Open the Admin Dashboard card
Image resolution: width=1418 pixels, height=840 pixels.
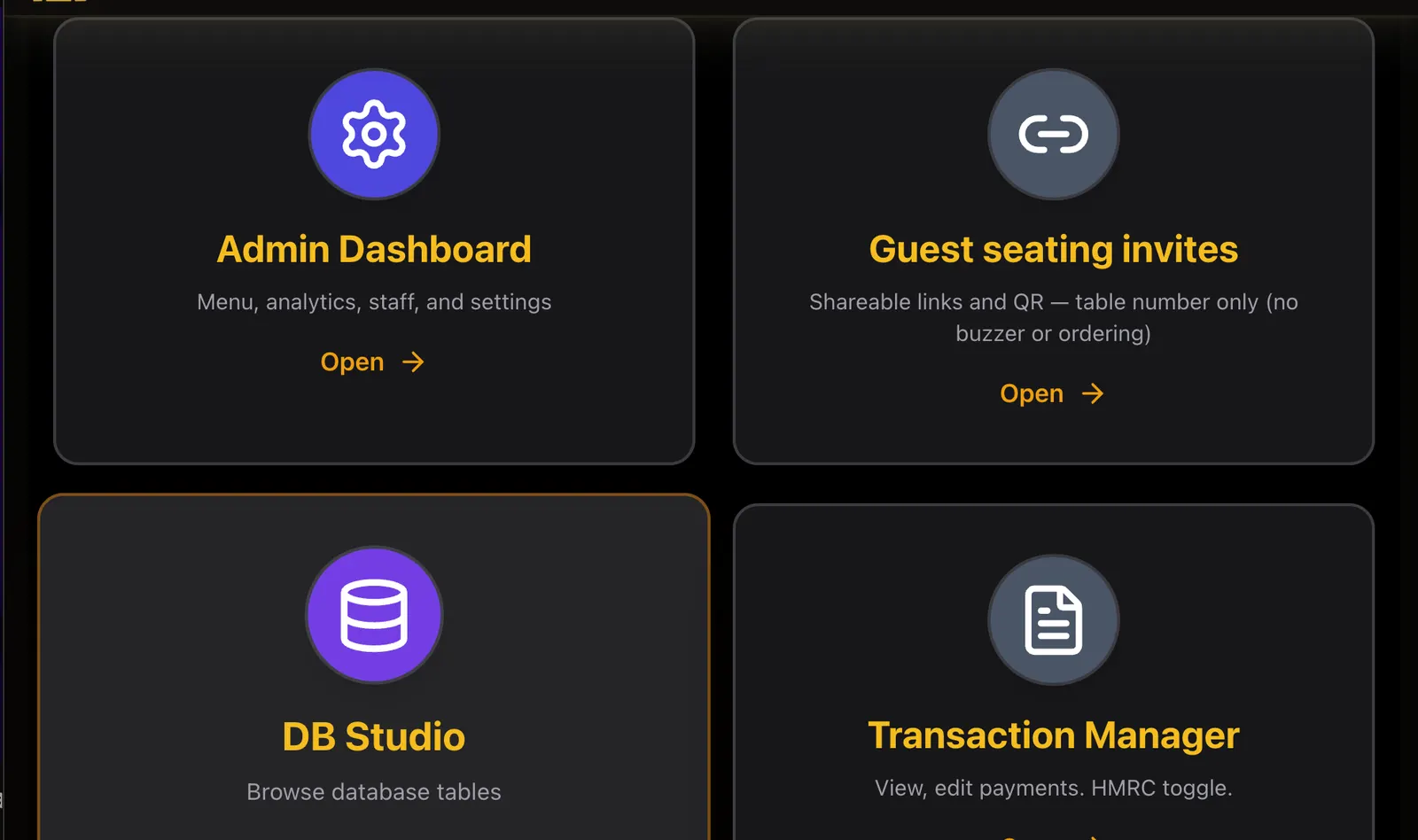tap(374, 241)
